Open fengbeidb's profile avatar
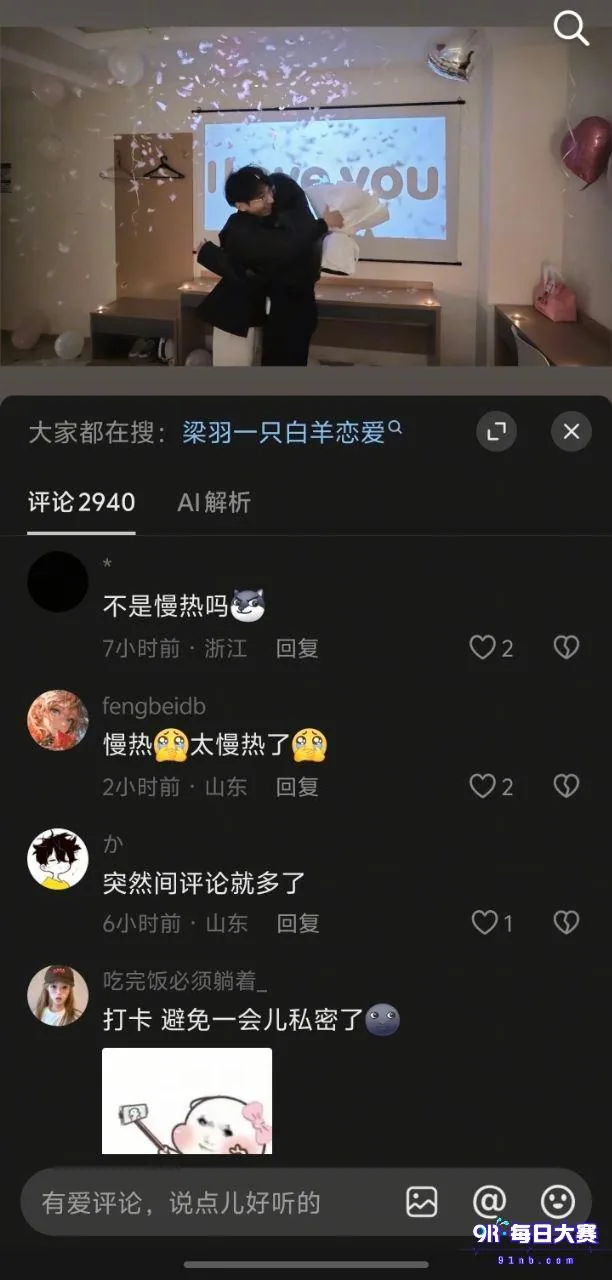Viewport: 612px width, 1280px height. click(57, 720)
